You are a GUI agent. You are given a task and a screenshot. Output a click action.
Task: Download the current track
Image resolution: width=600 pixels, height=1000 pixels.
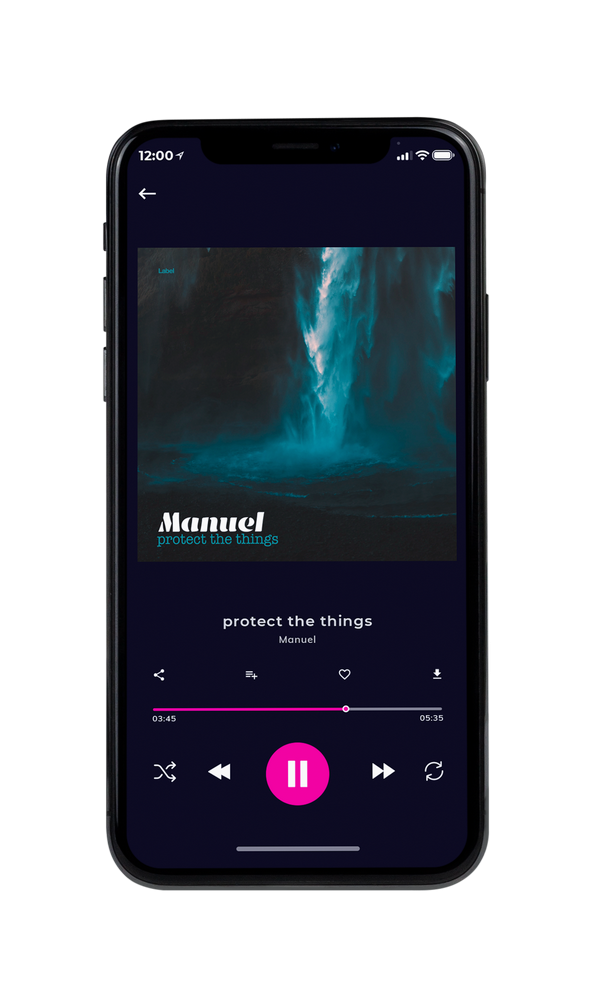tap(437, 674)
